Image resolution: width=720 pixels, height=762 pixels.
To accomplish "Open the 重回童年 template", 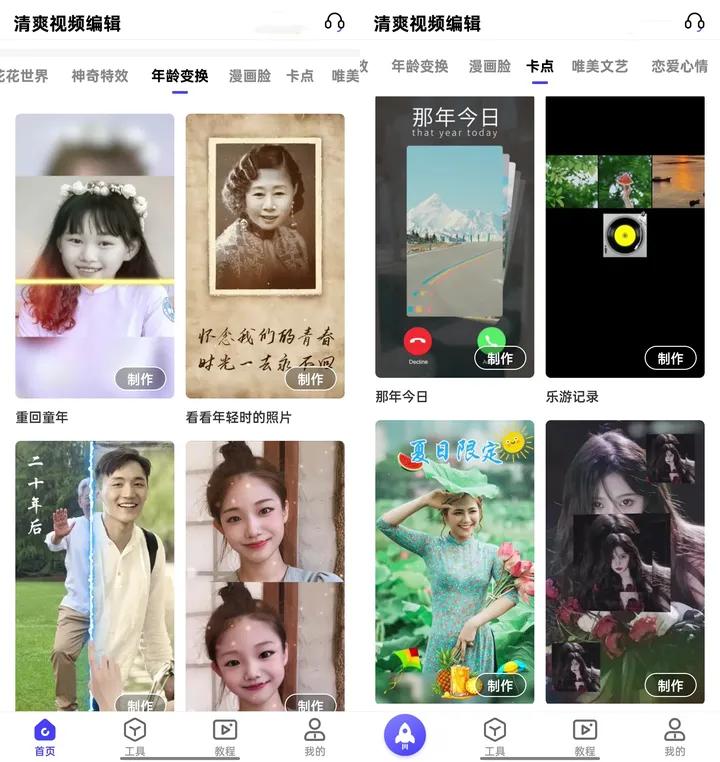I will tap(94, 255).
